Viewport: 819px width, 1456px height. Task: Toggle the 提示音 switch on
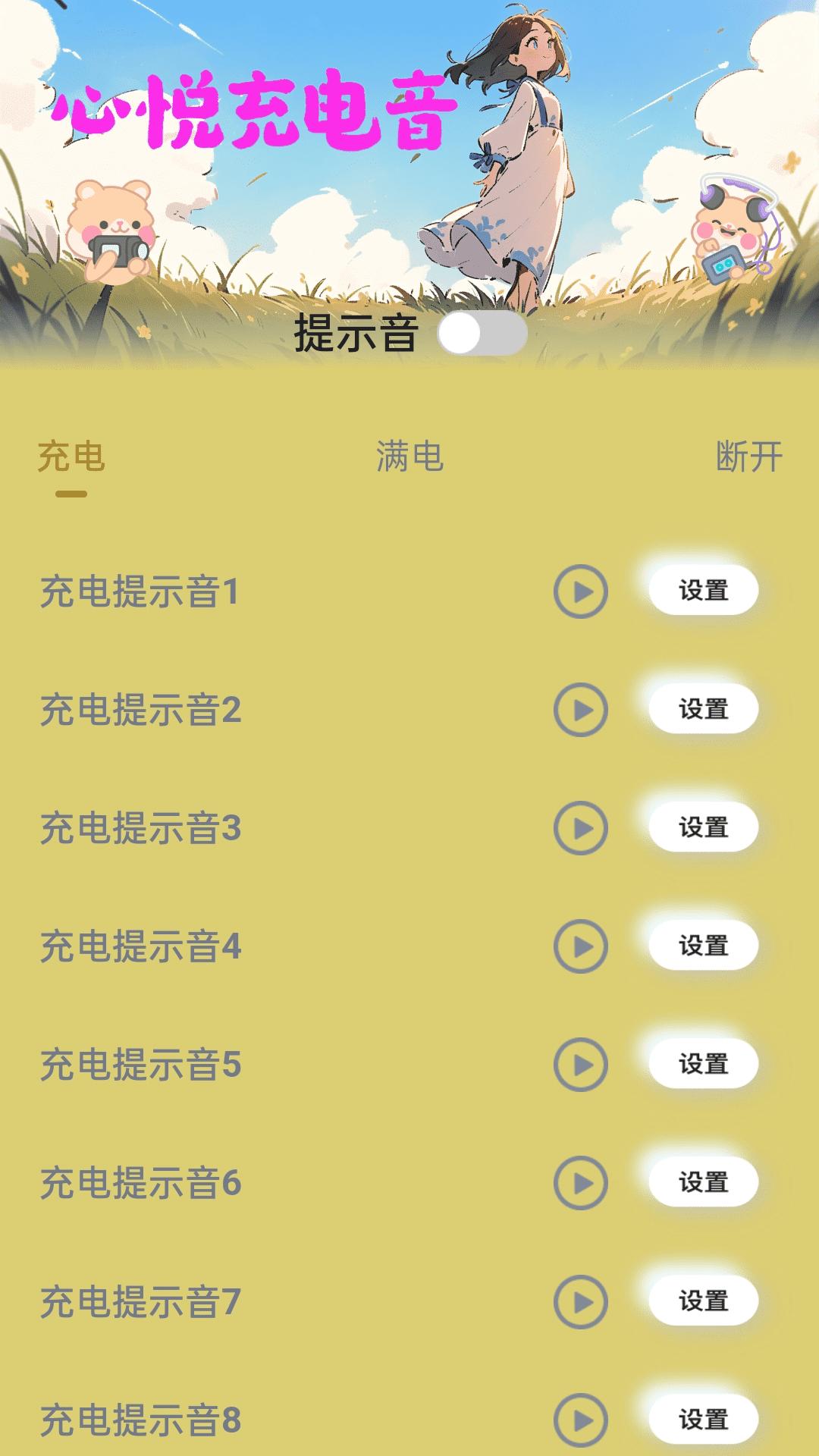point(482,334)
